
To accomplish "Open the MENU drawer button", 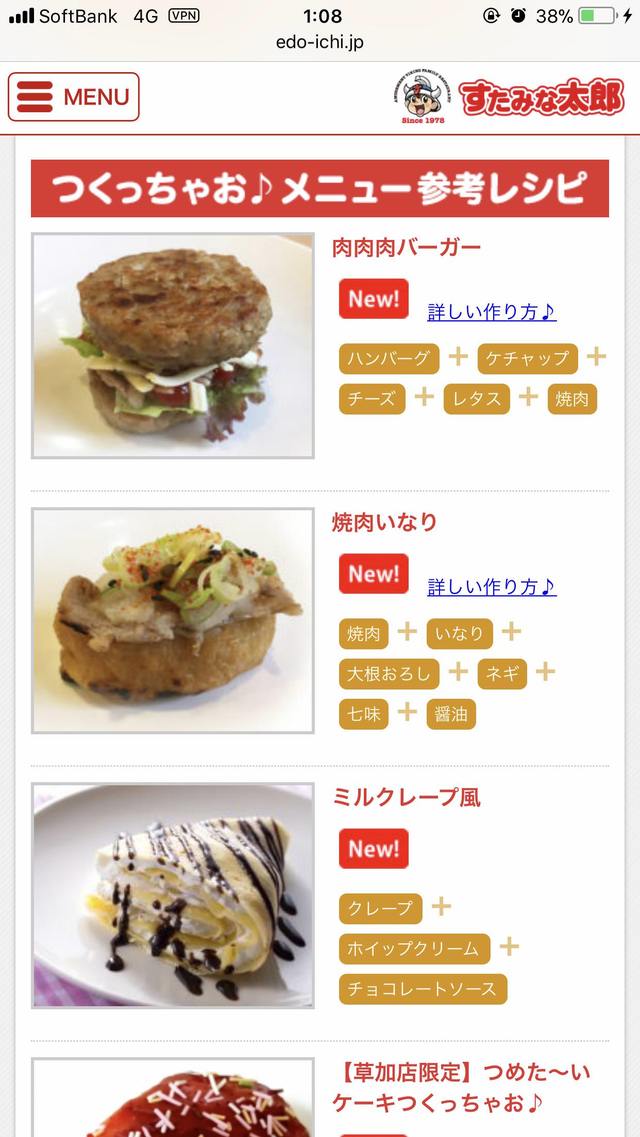I will [74, 97].
